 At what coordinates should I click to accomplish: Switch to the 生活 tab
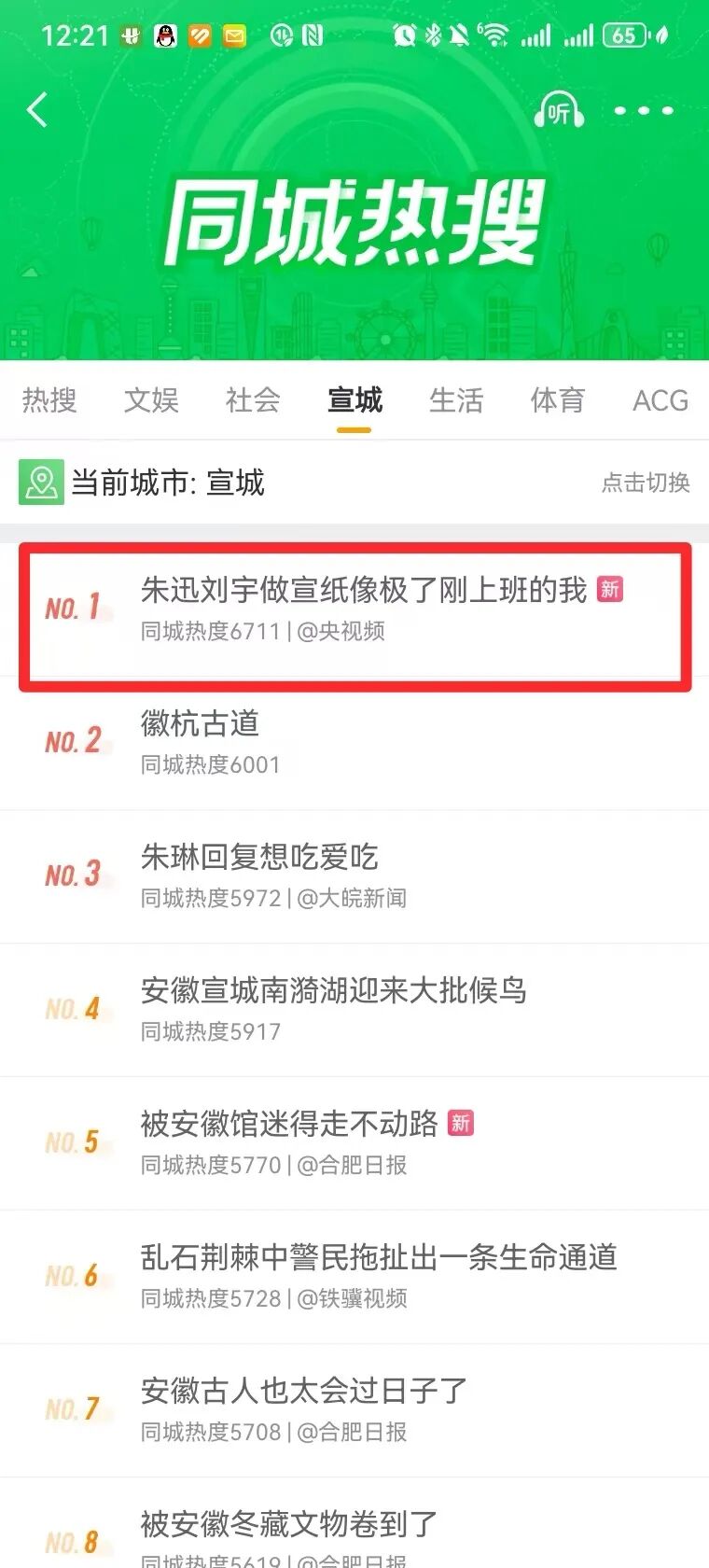456,400
